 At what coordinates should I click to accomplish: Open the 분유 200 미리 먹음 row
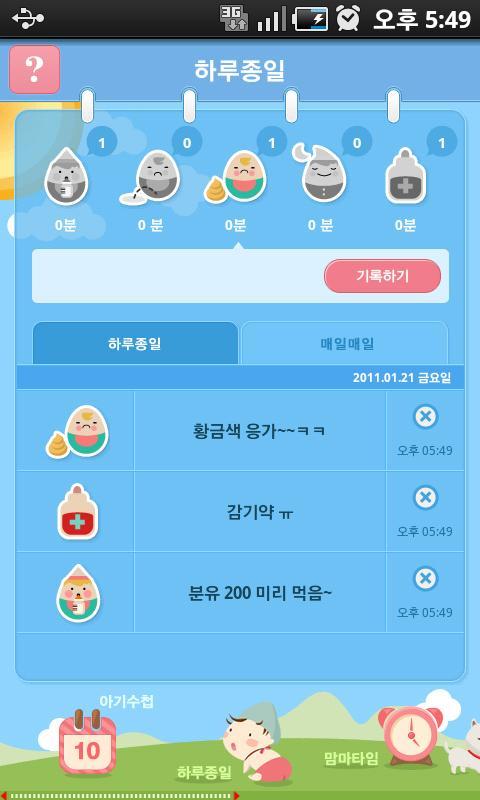tap(240, 592)
